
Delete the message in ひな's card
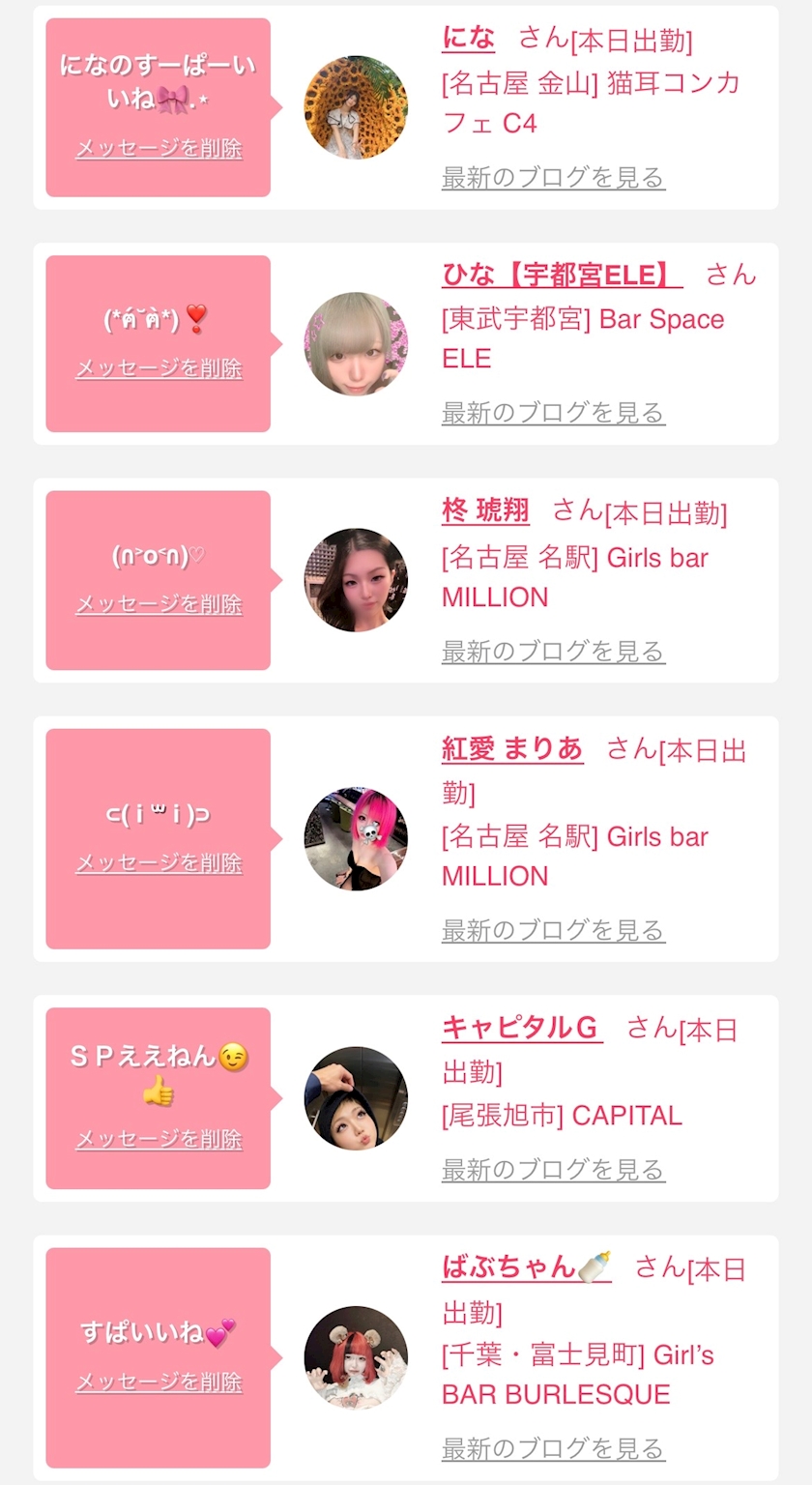coord(159,368)
